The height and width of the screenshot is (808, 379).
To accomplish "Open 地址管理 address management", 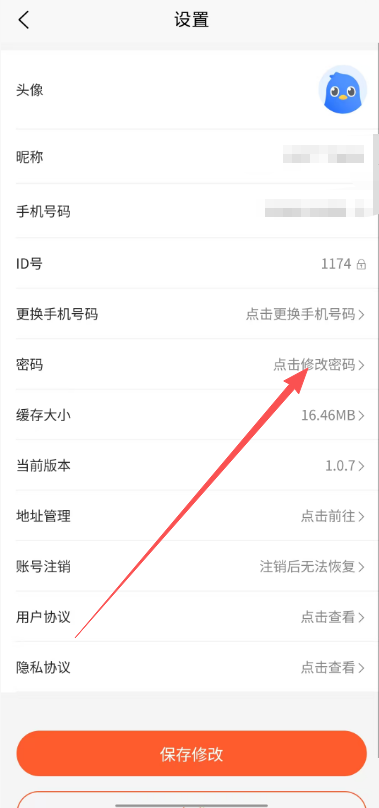I will click(x=189, y=516).
